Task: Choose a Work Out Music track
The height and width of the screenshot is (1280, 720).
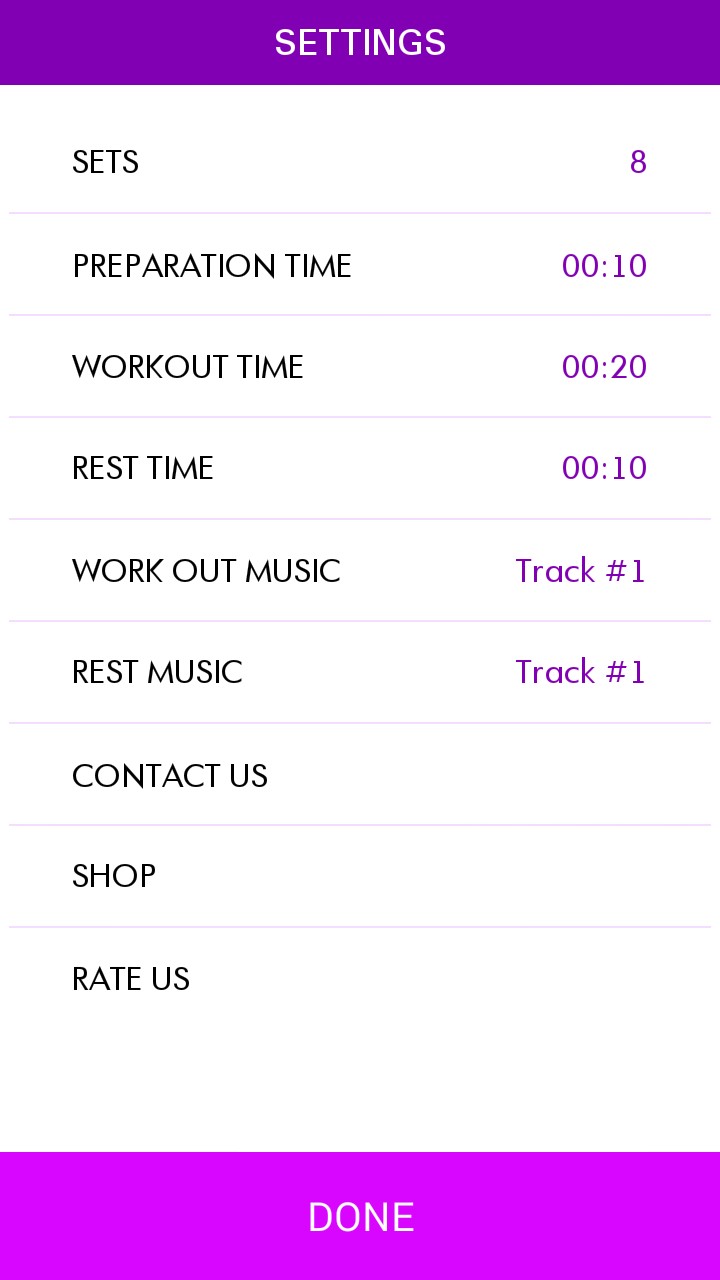Action: pyautogui.click(x=360, y=571)
